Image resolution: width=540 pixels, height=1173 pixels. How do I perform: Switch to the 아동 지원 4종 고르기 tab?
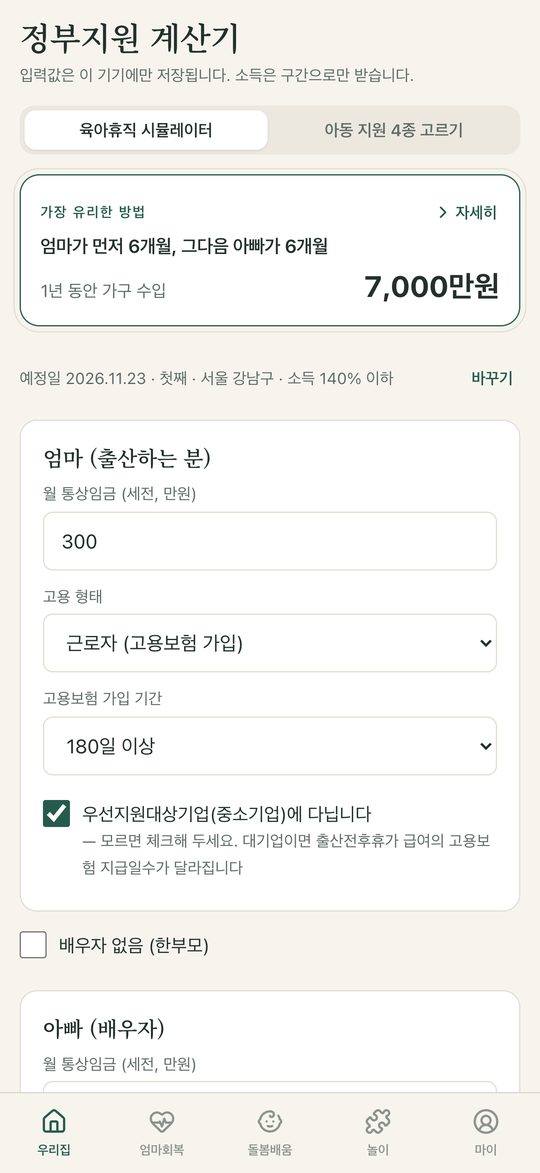point(393,130)
